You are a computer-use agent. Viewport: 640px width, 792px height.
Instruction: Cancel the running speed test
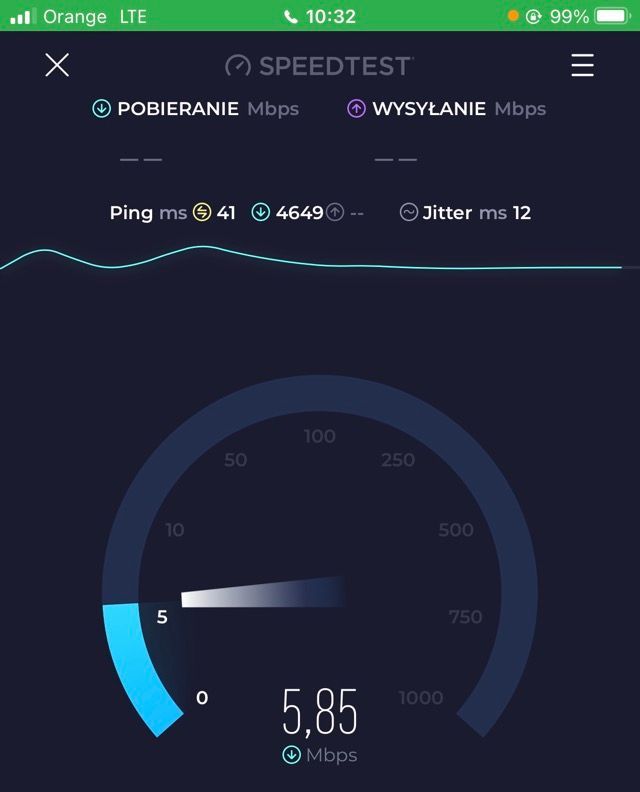[x=57, y=65]
